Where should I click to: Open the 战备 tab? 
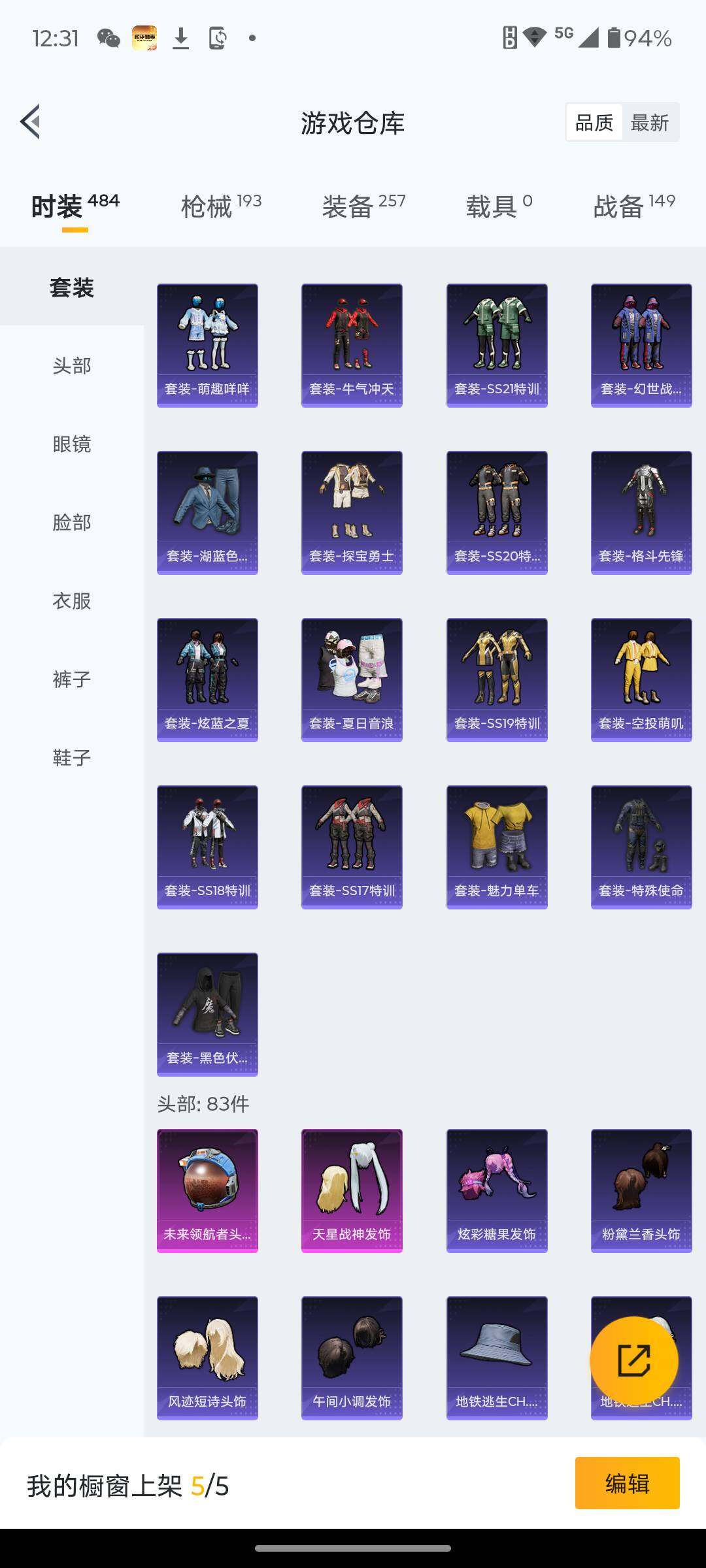pyautogui.click(x=633, y=206)
